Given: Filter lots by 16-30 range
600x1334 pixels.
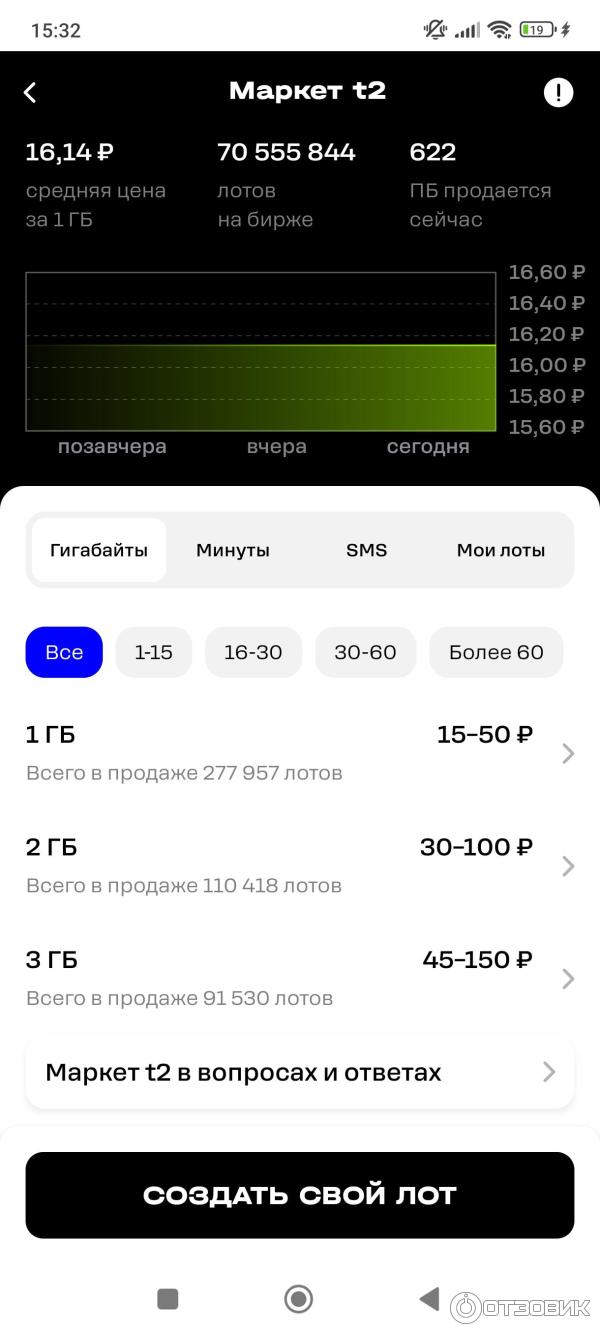Looking at the screenshot, I should pyautogui.click(x=253, y=652).
